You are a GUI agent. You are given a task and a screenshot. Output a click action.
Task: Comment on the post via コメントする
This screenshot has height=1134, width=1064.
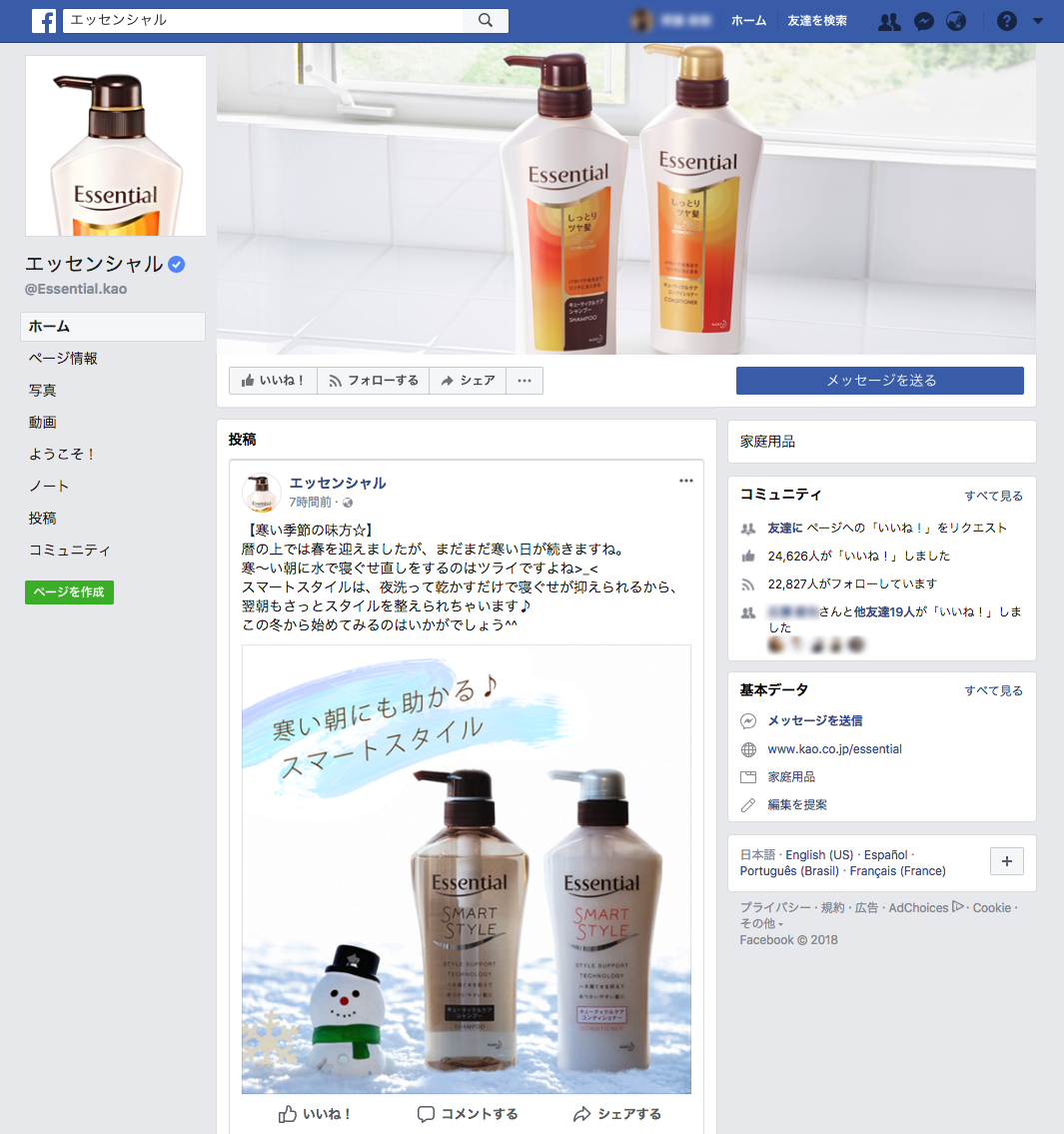tap(468, 1114)
